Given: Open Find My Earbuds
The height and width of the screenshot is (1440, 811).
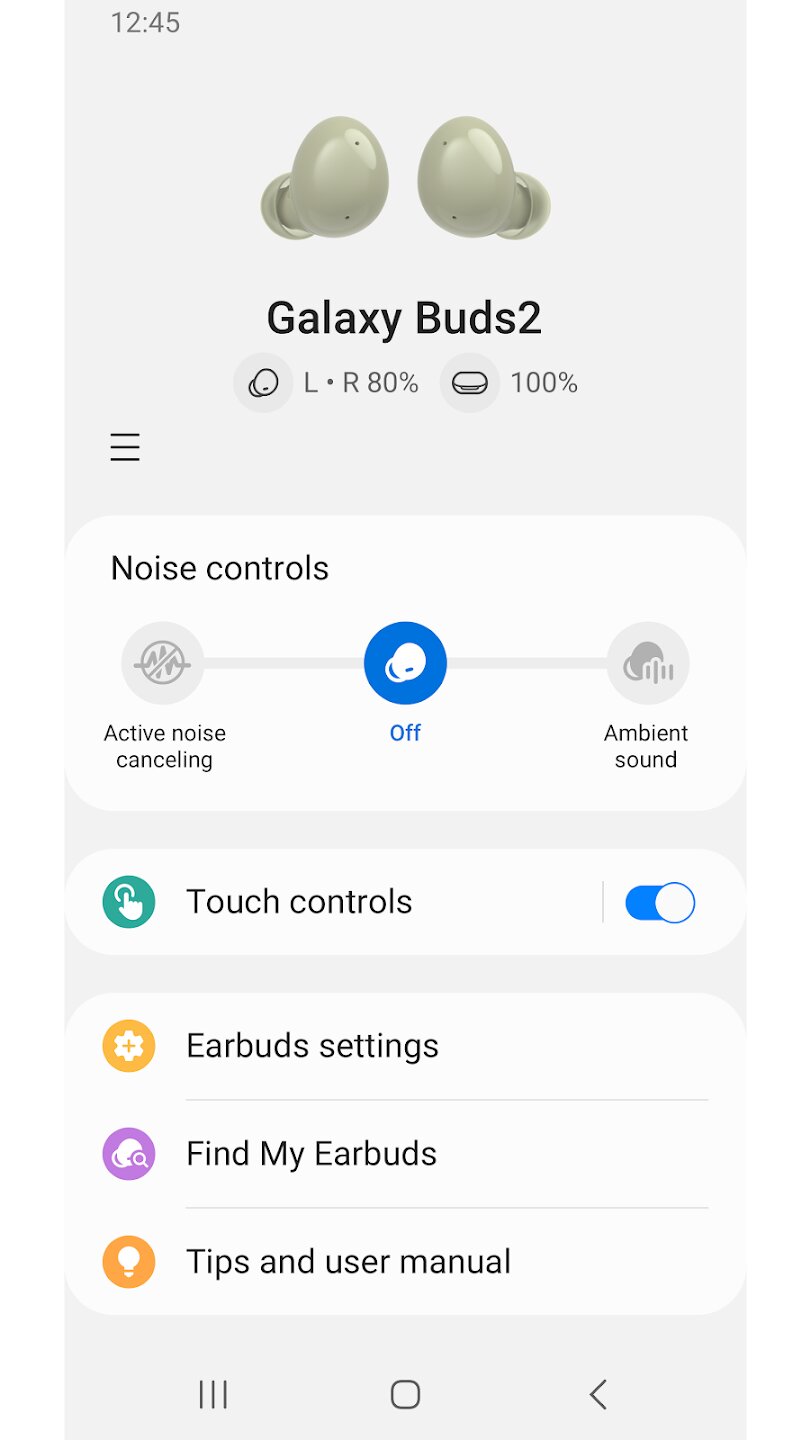Looking at the screenshot, I should [x=405, y=1154].
